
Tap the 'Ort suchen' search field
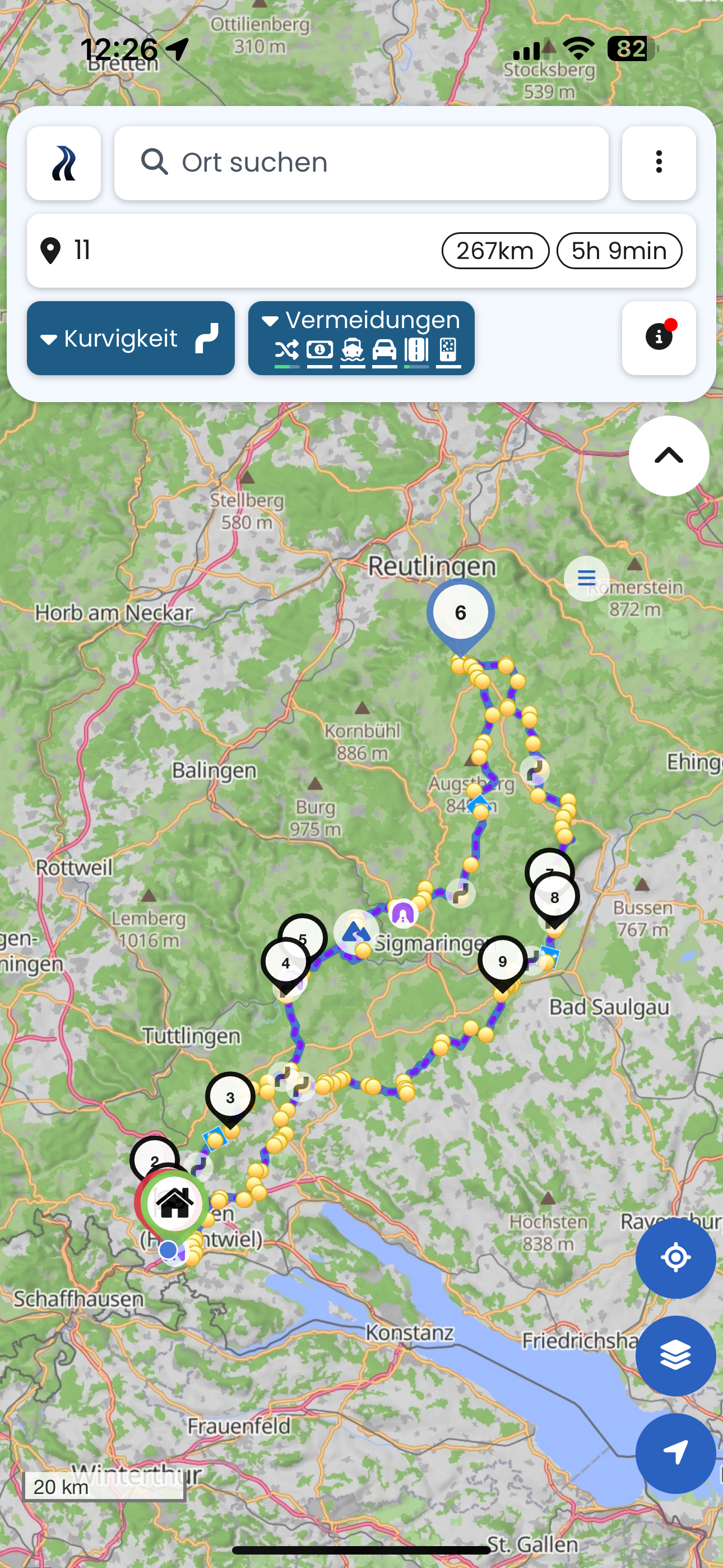361,163
